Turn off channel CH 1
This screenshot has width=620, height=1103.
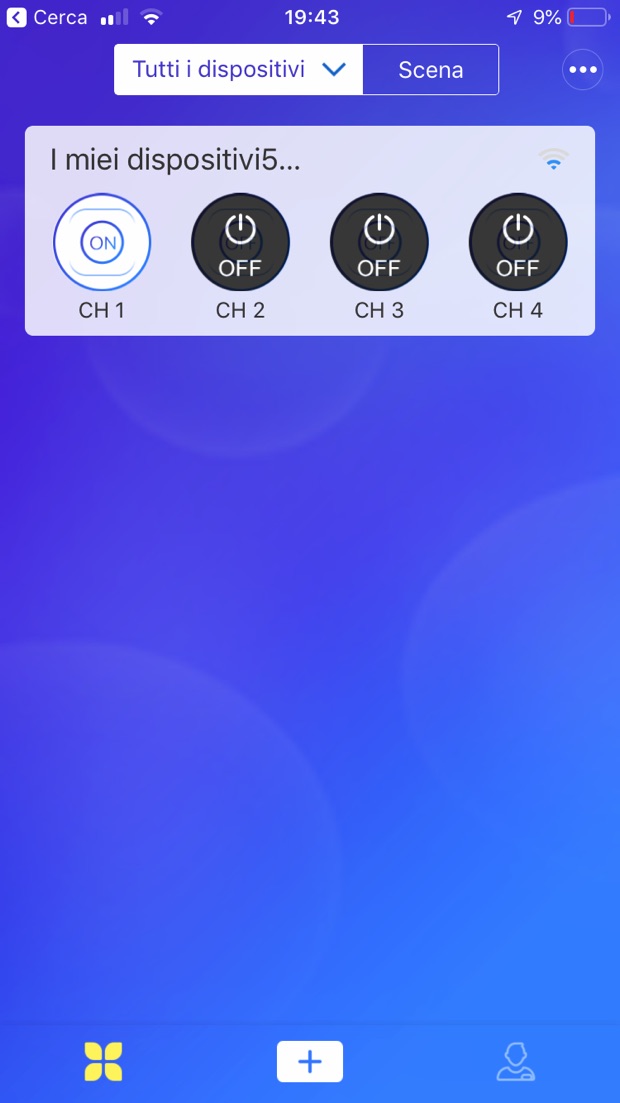click(102, 242)
